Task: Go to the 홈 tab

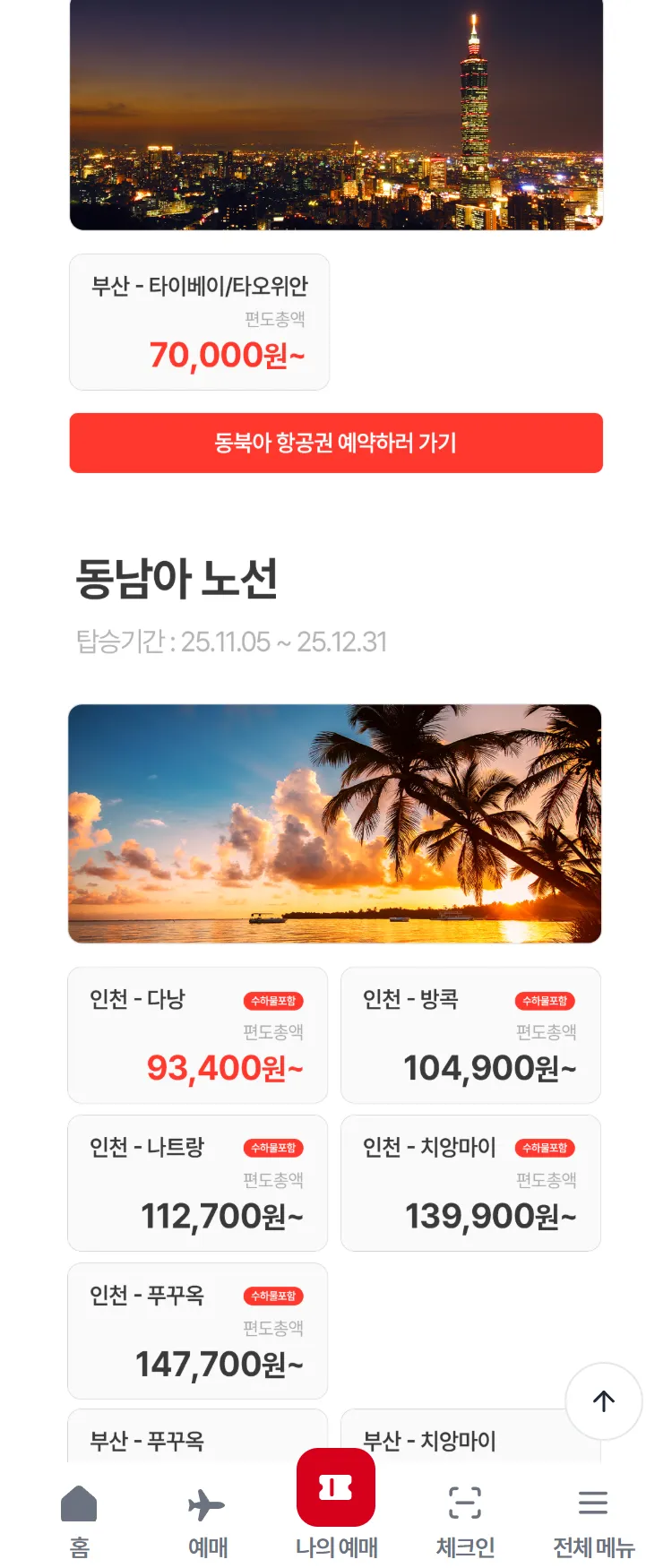Action: (80, 1519)
